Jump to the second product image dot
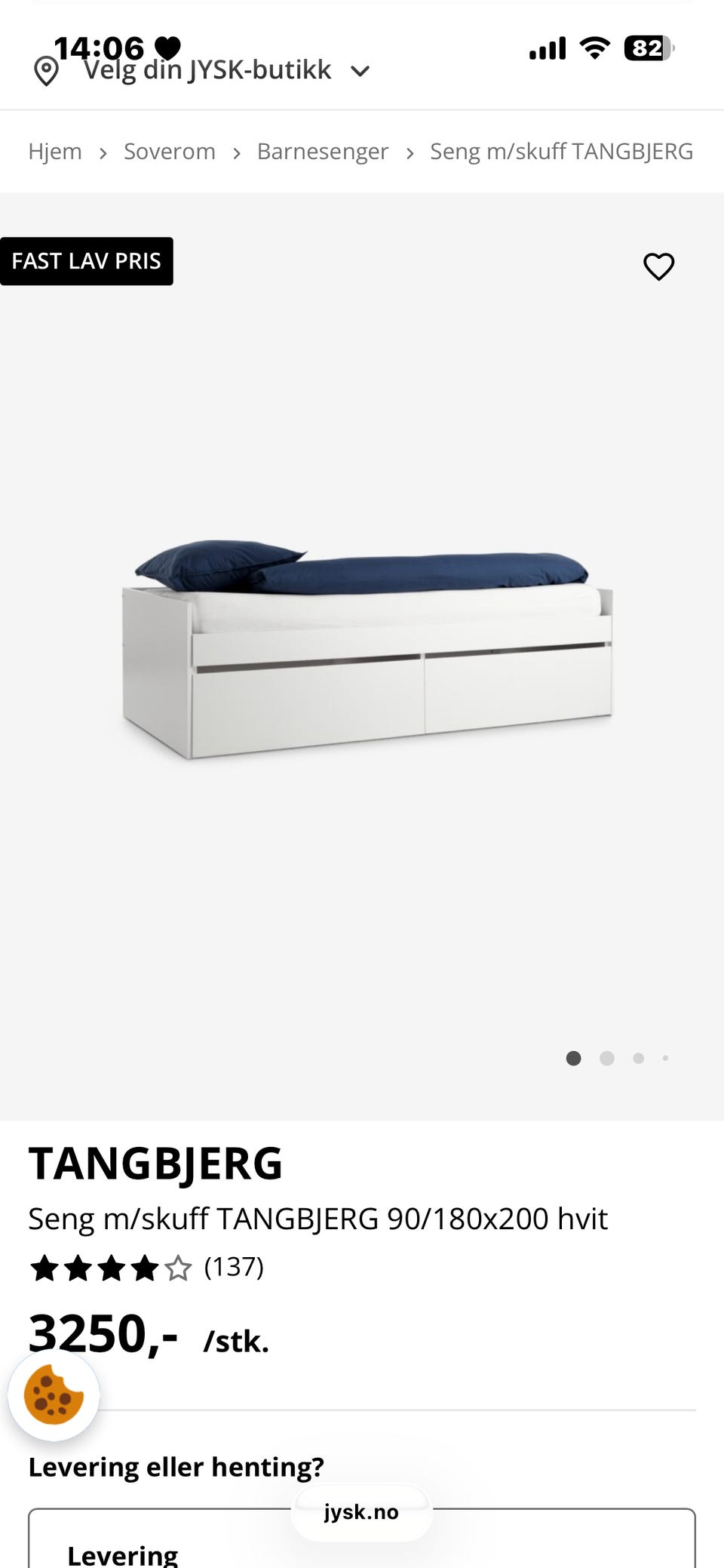This screenshot has height=1568, width=724. click(606, 1058)
